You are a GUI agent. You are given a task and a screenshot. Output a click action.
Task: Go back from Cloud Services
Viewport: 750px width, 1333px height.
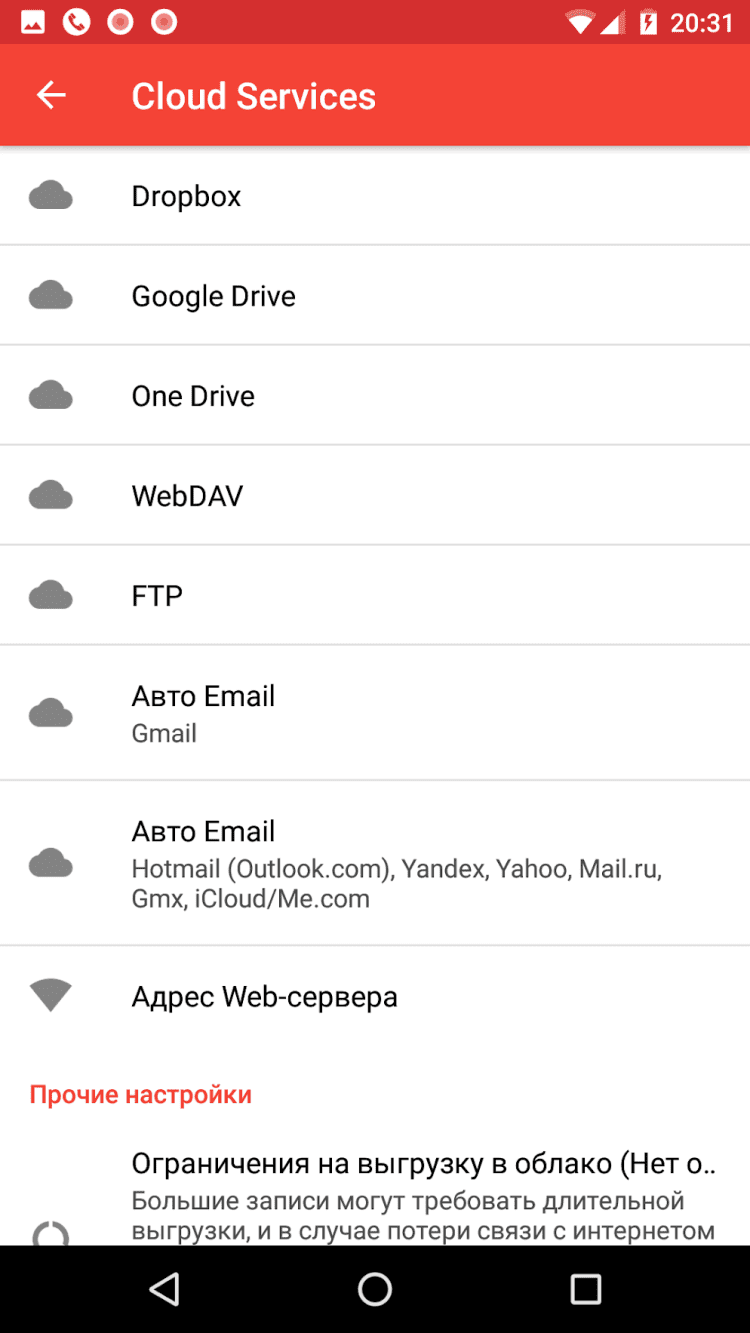click(51, 96)
